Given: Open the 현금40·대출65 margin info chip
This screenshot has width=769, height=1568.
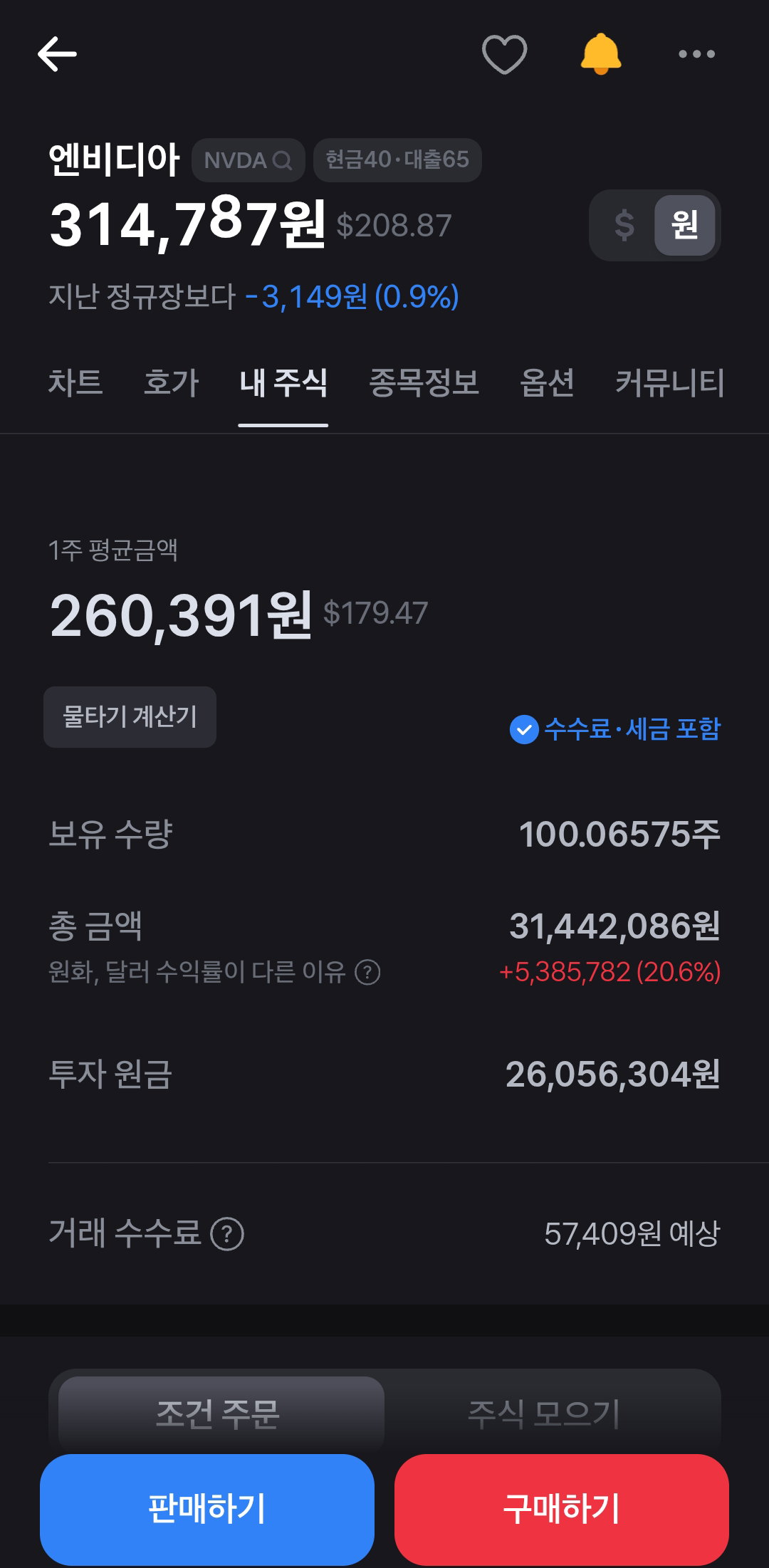Looking at the screenshot, I should 397,160.
